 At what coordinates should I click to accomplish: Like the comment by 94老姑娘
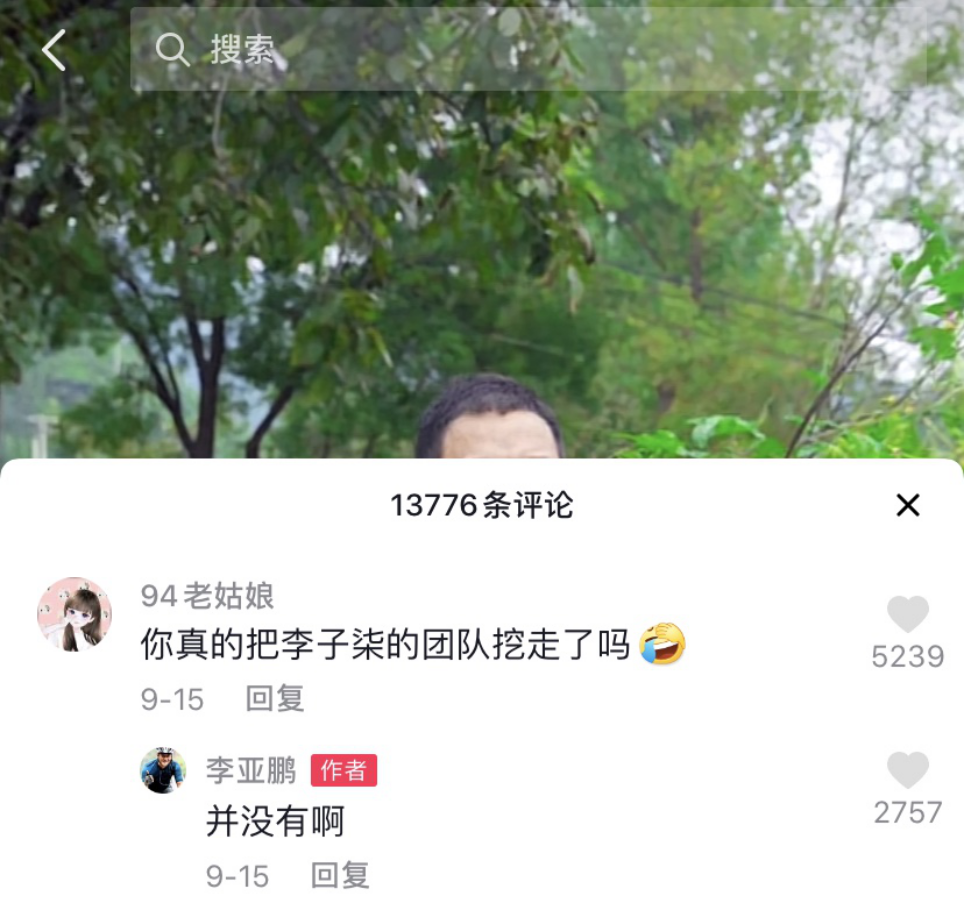(x=907, y=615)
